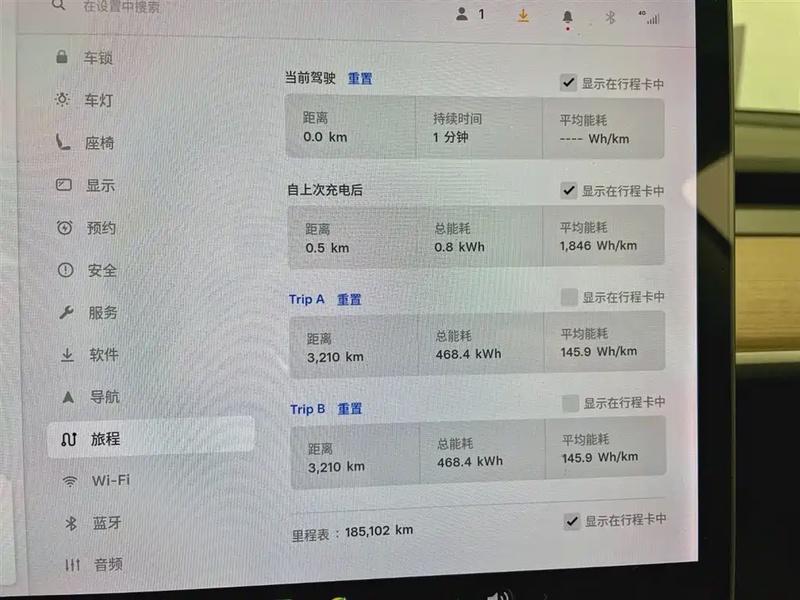Viewport: 800px width, 600px height.
Task: Select the 显示 menu item
Action: 100,185
